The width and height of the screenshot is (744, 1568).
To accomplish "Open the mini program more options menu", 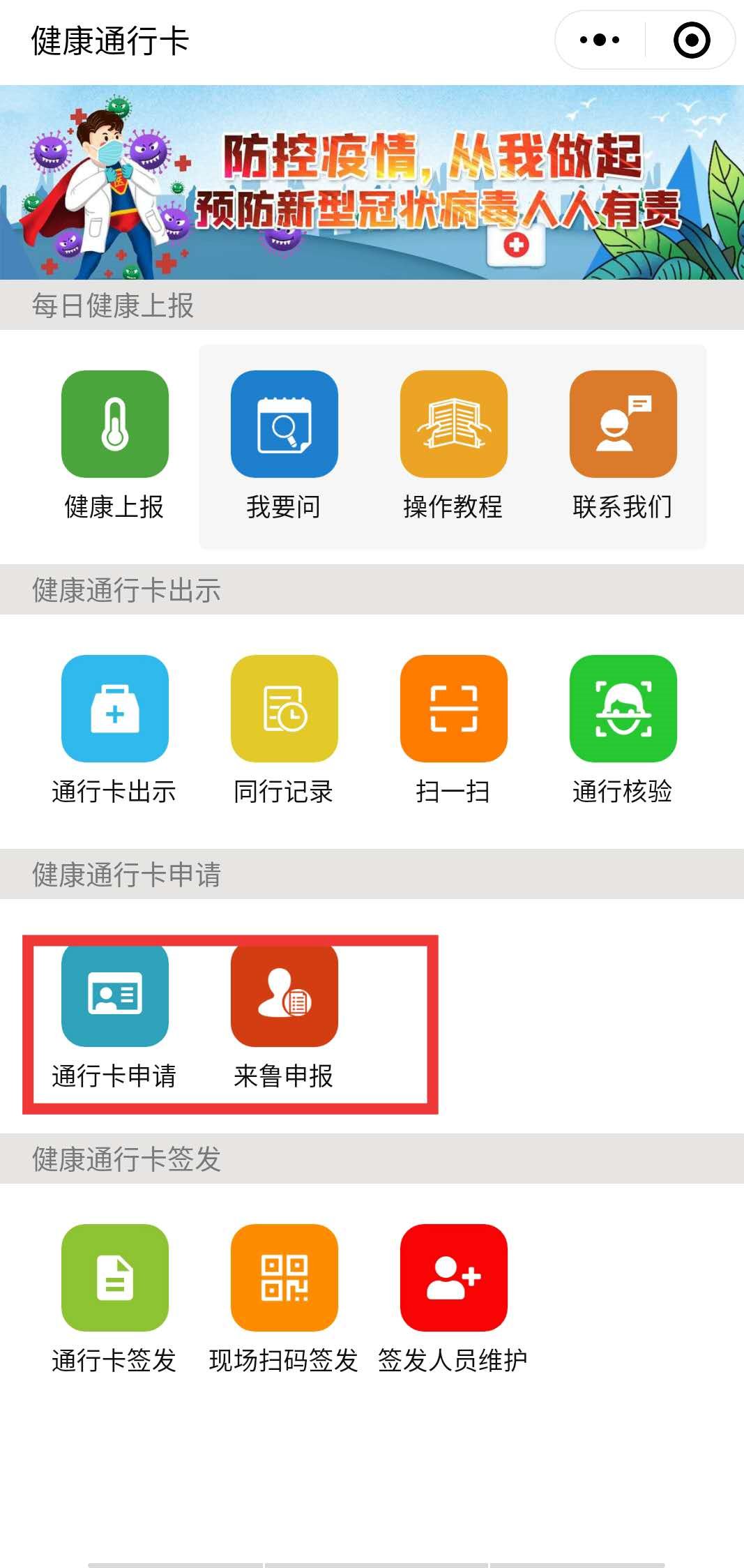I will 600,40.
